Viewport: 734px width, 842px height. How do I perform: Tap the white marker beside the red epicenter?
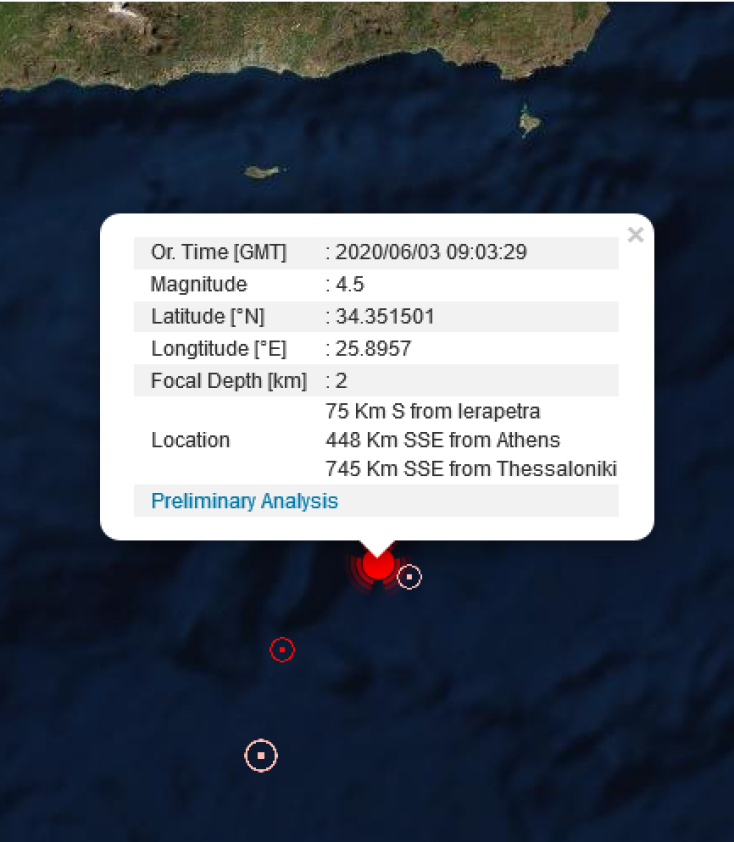[409, 577]
